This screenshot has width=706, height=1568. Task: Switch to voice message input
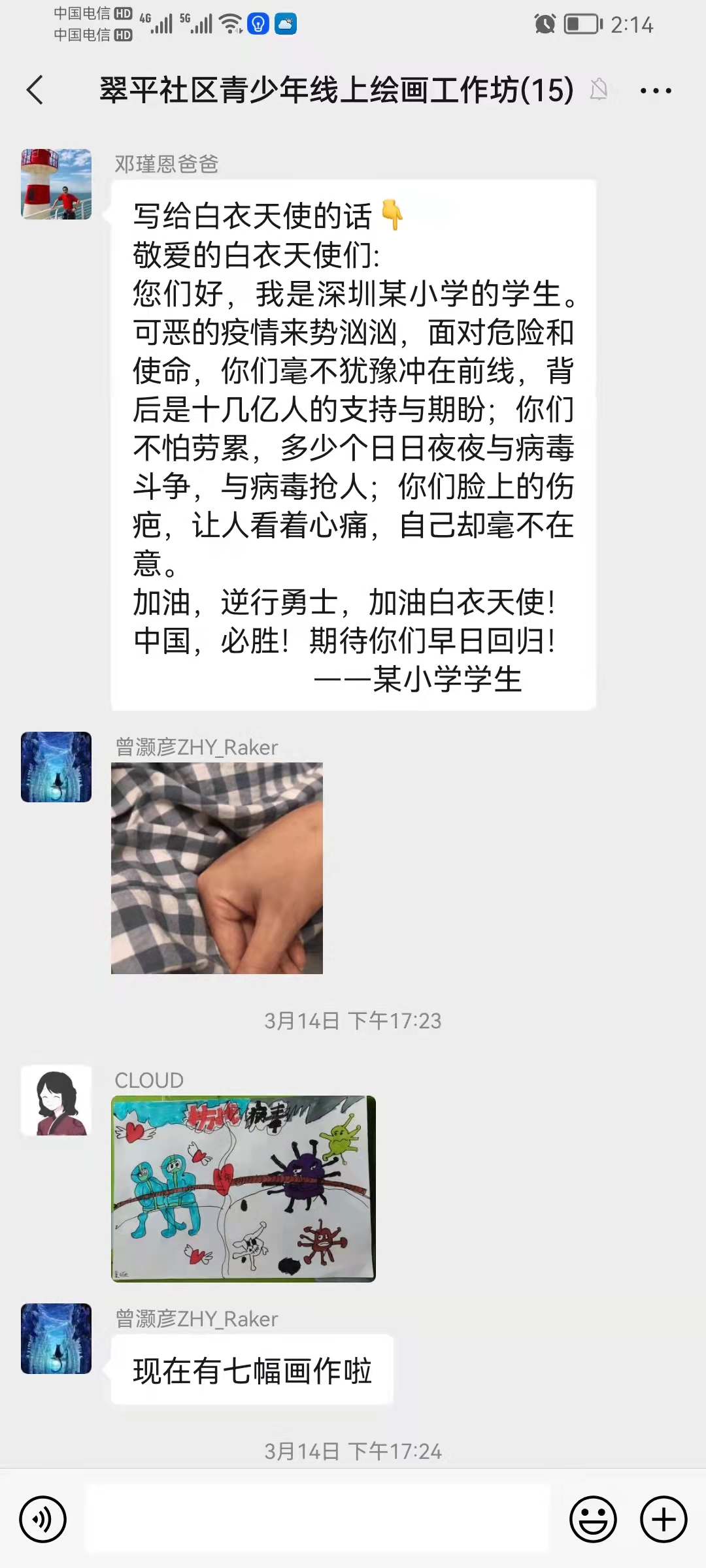tap(43, 1519)
